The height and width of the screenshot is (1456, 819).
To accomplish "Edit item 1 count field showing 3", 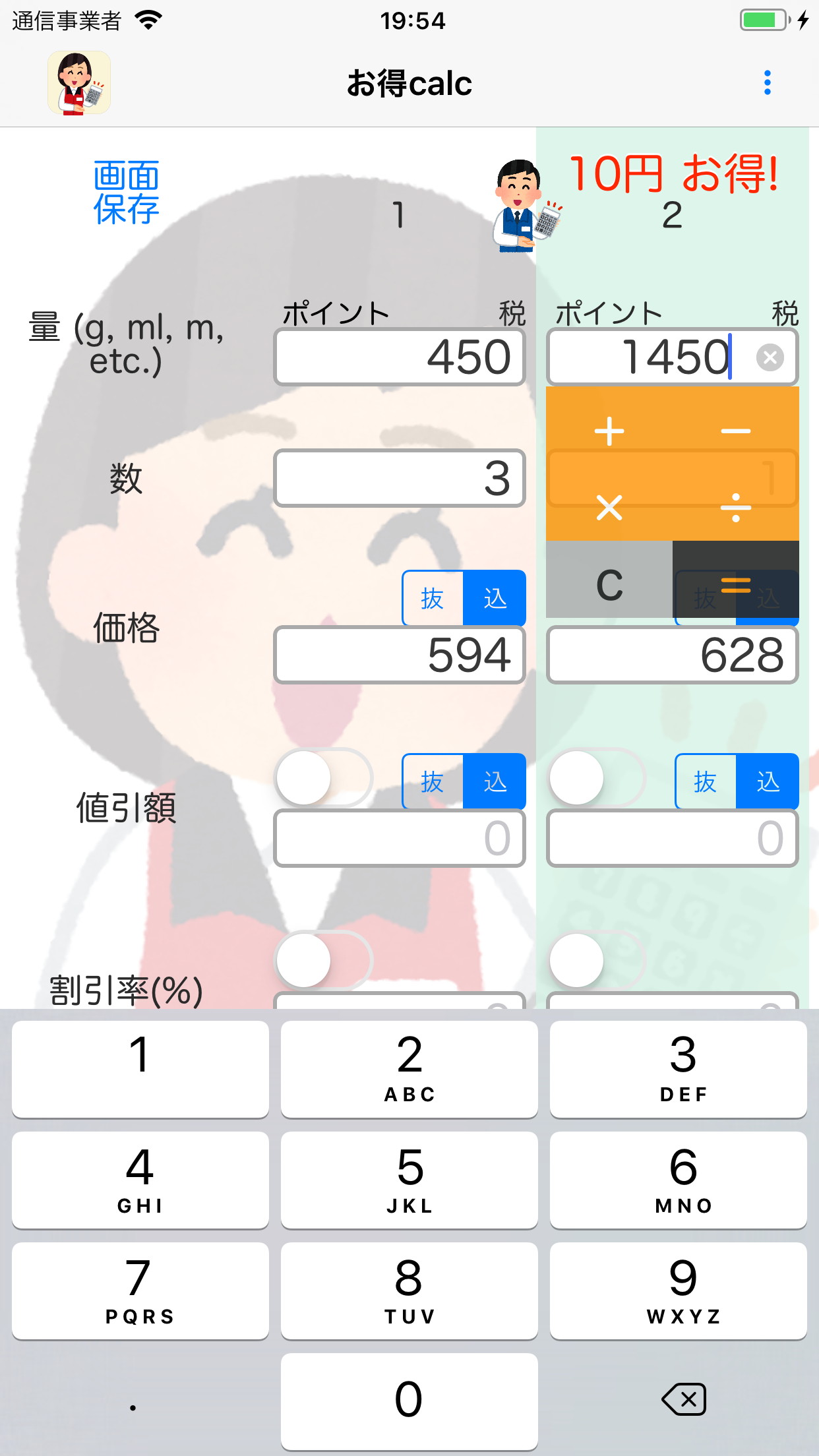I will coord(399,478).
